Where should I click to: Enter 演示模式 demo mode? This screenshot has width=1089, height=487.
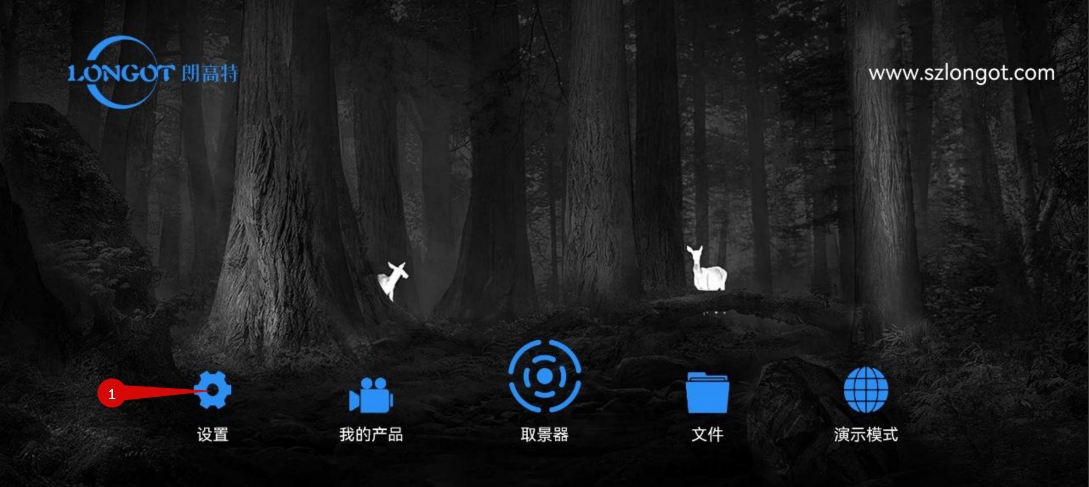point(865,390)
